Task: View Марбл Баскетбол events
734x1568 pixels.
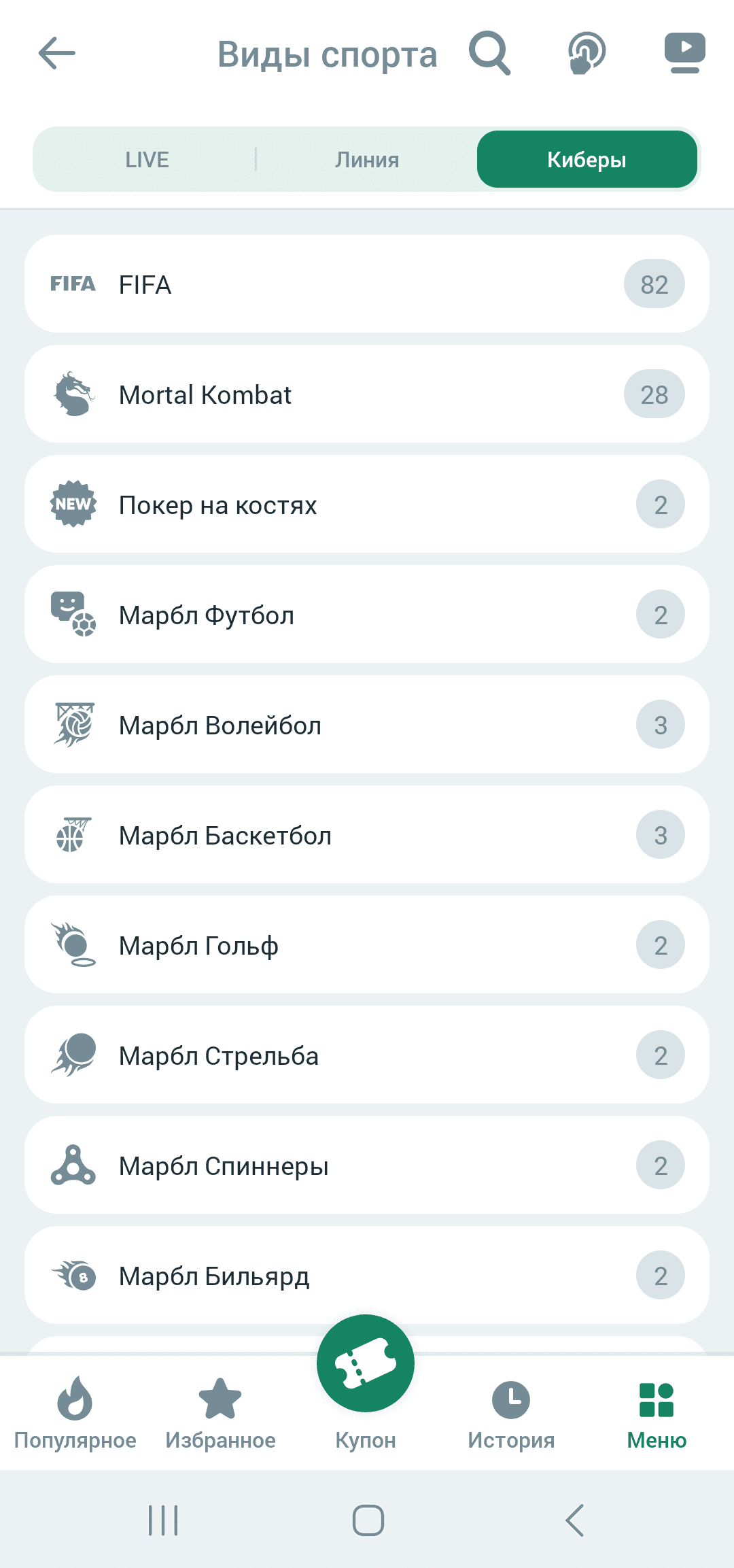Action: [367, 835]
